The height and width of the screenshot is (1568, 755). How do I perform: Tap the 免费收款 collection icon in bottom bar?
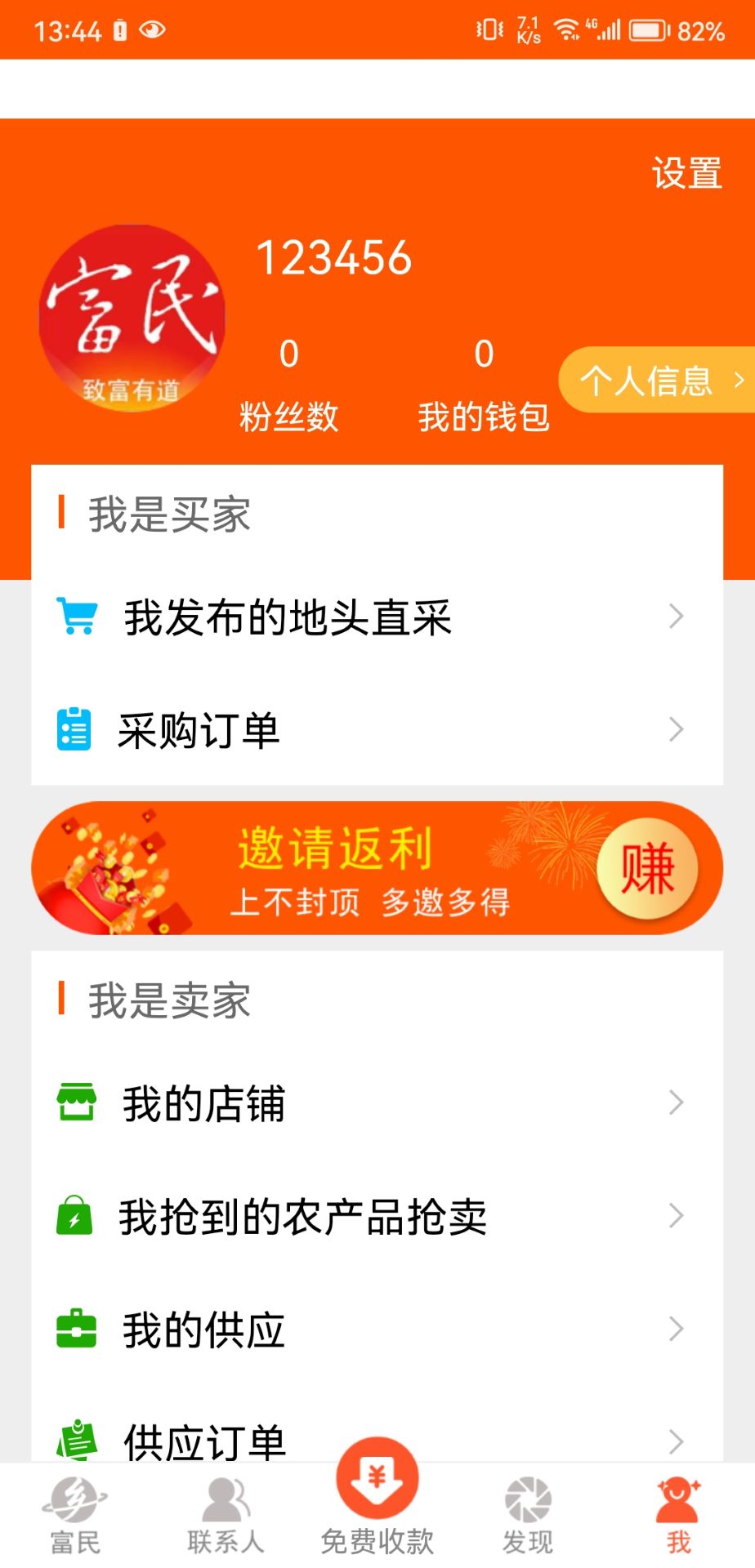(x=376, y=1478)
